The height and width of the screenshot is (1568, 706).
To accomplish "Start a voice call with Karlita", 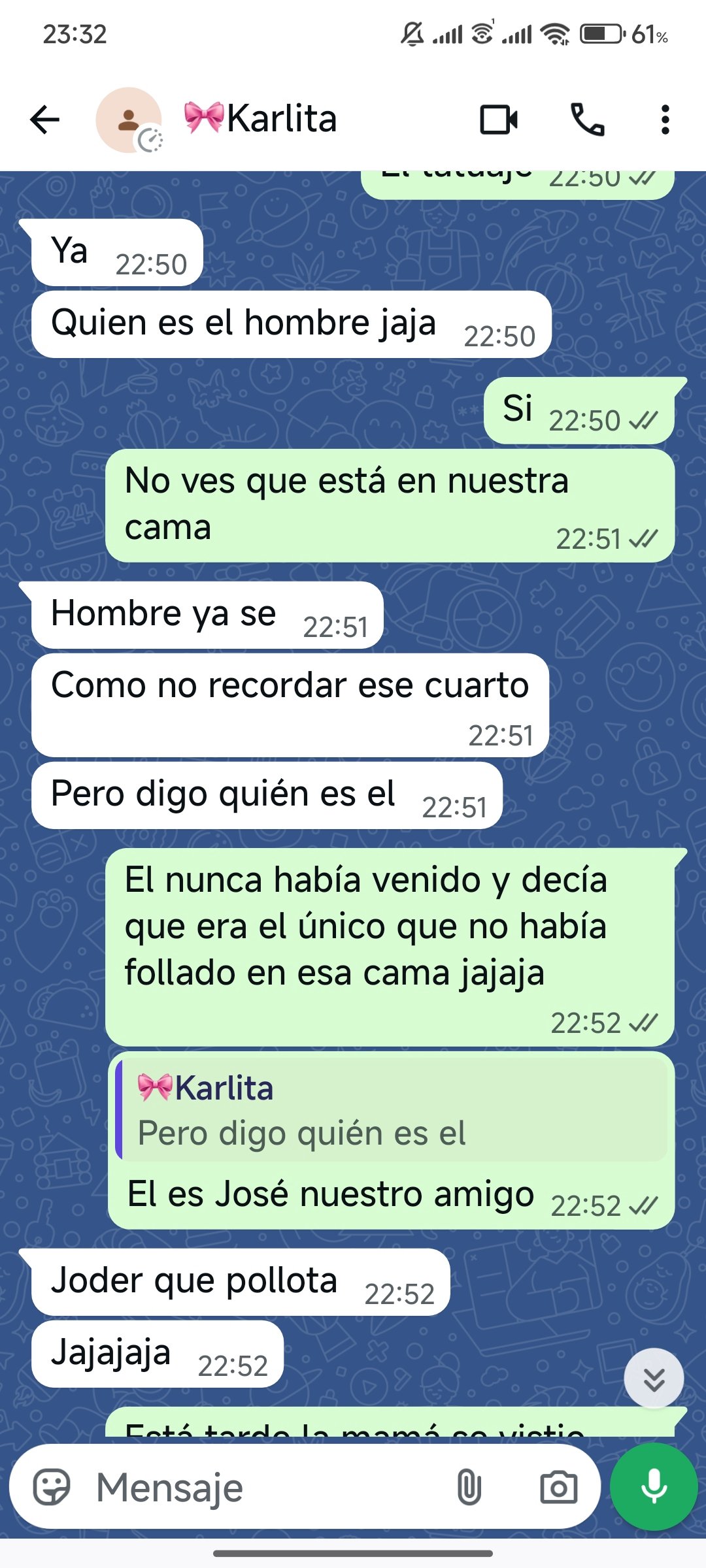I will pyautogui.click(x=587, y=120).
